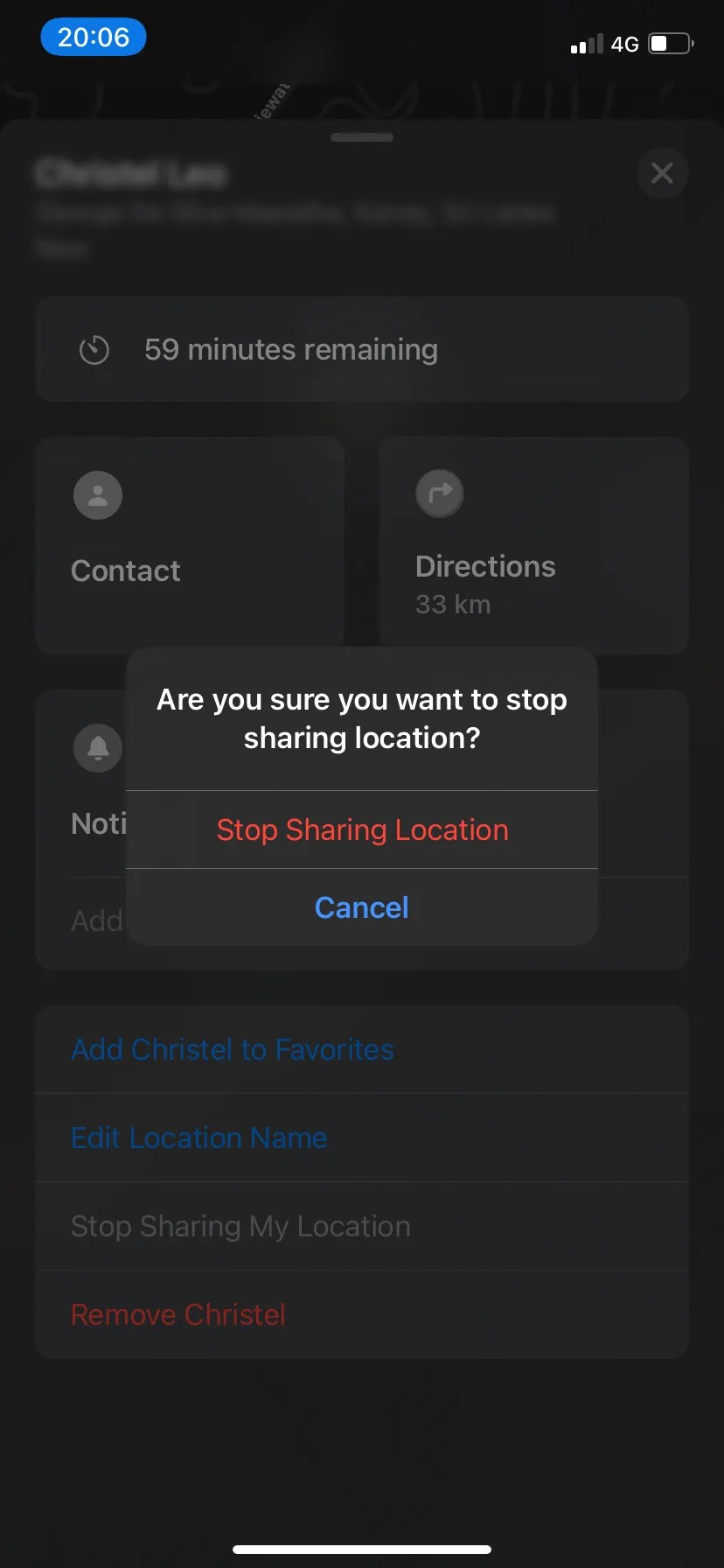
Task: Tap Remove Christel
Action: [178, 1313]
